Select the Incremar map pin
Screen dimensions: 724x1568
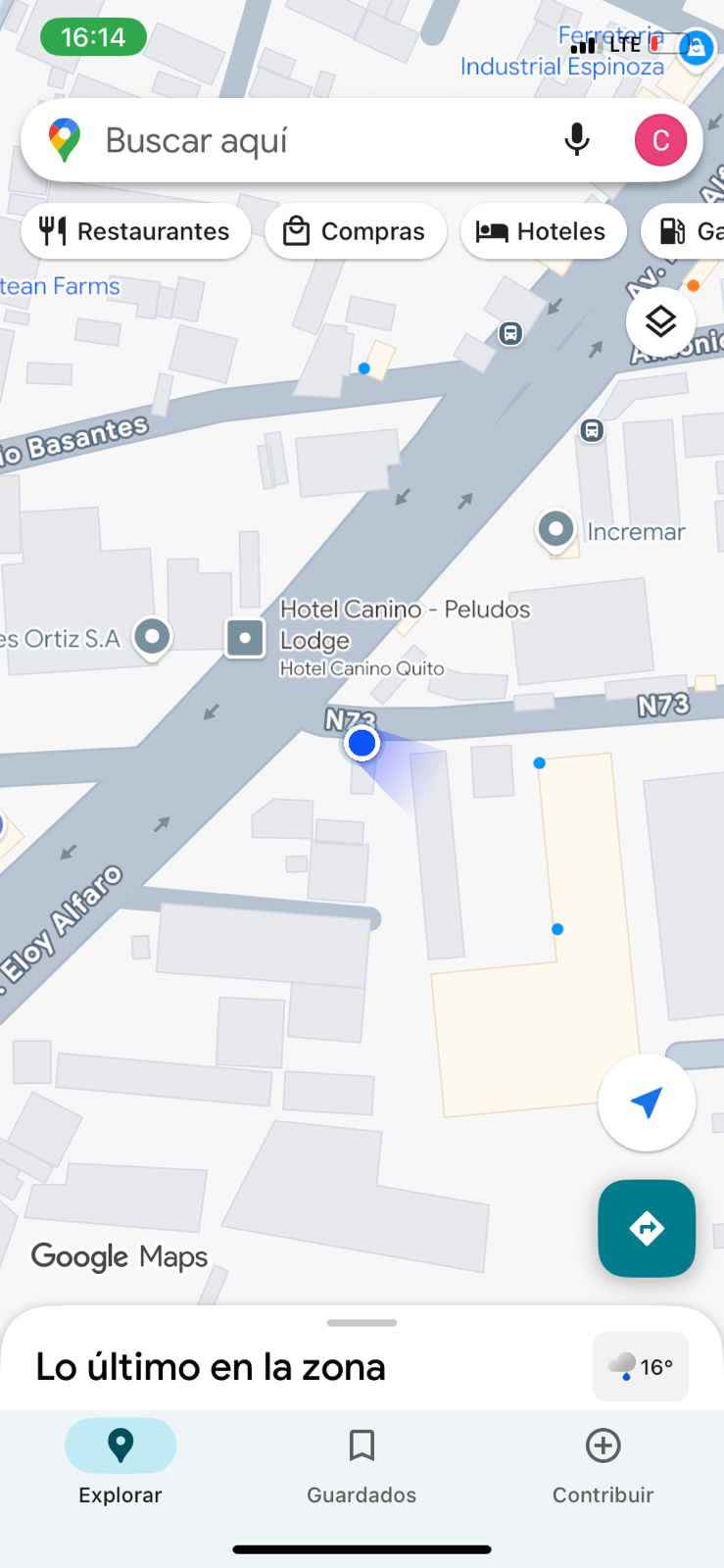556,529
